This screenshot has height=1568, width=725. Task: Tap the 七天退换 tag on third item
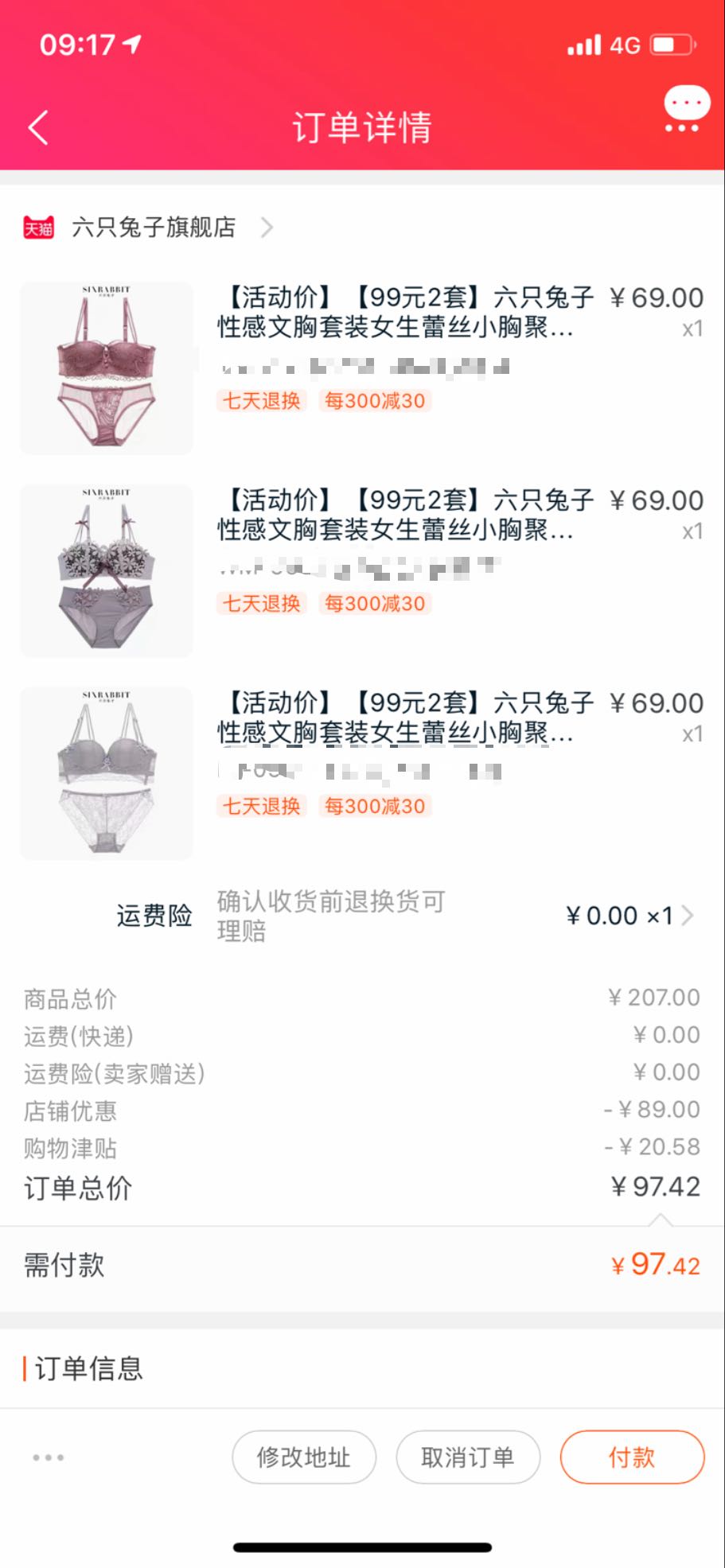261,807
